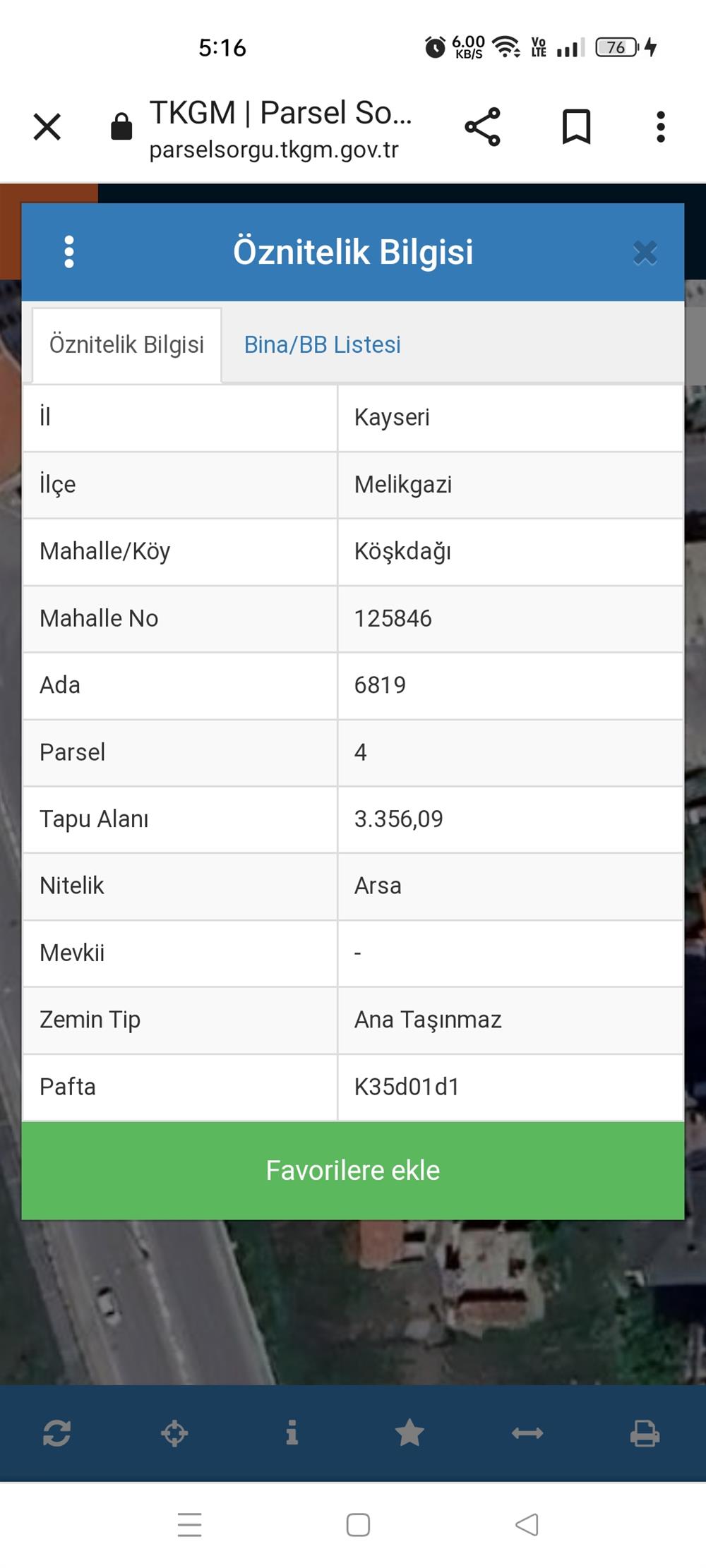Refresh the map with the reload icon
This screenshot has width=706, height=1568.
56,1433
